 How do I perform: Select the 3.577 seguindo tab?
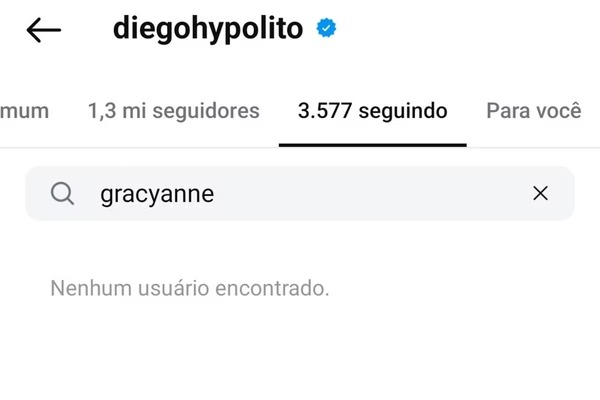(x=372, y=111)
